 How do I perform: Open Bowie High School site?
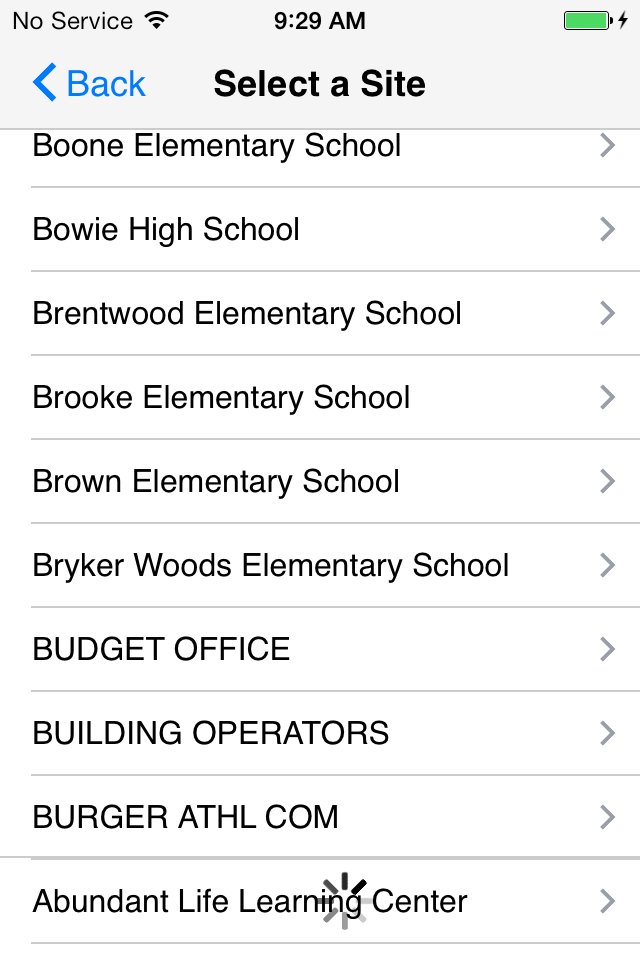pyautogui.click(x=166, y=230)
